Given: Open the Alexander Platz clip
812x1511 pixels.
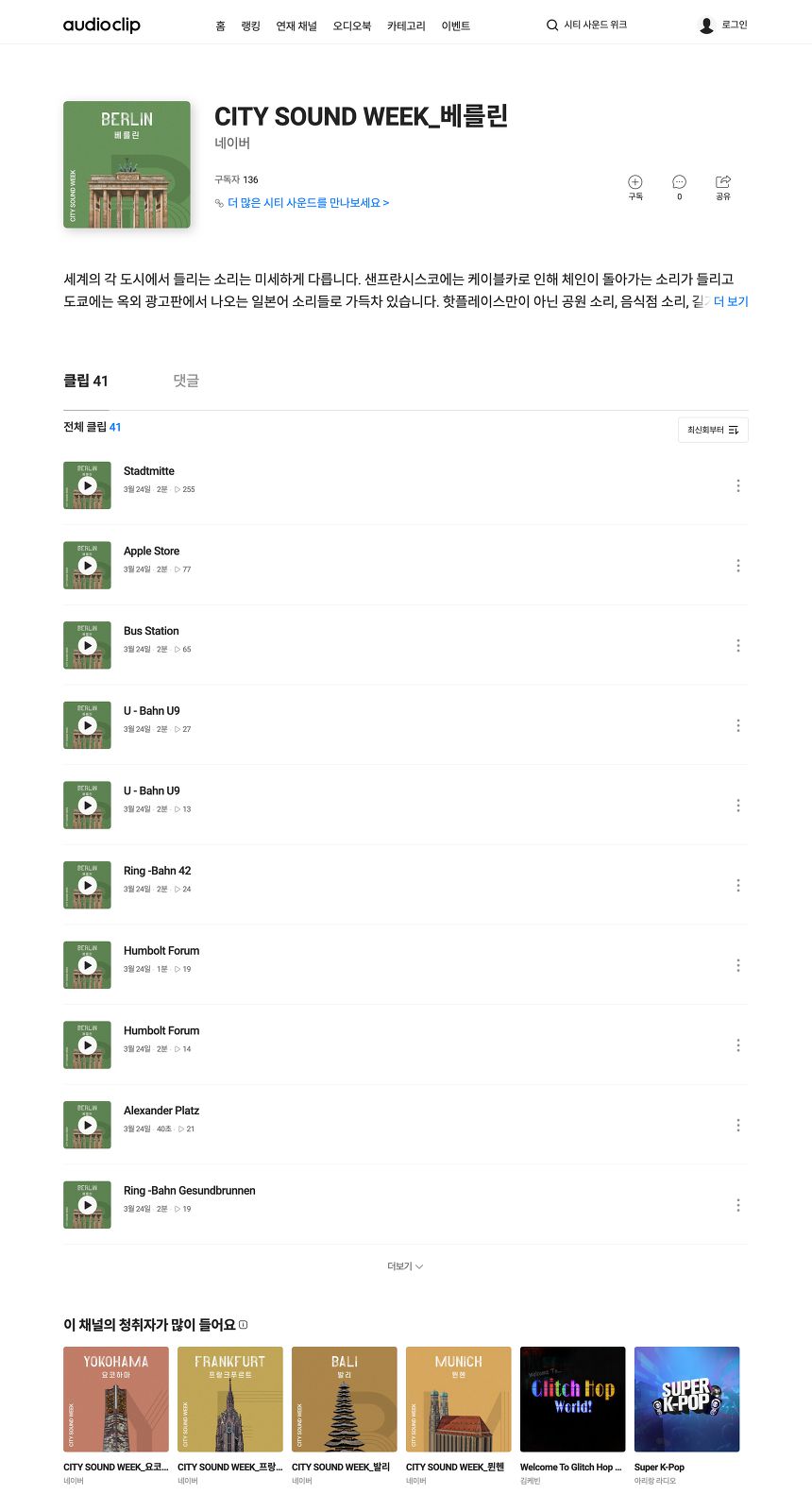Looking at the screenshot, I should pyautogui.click(x=161, y=1111).
